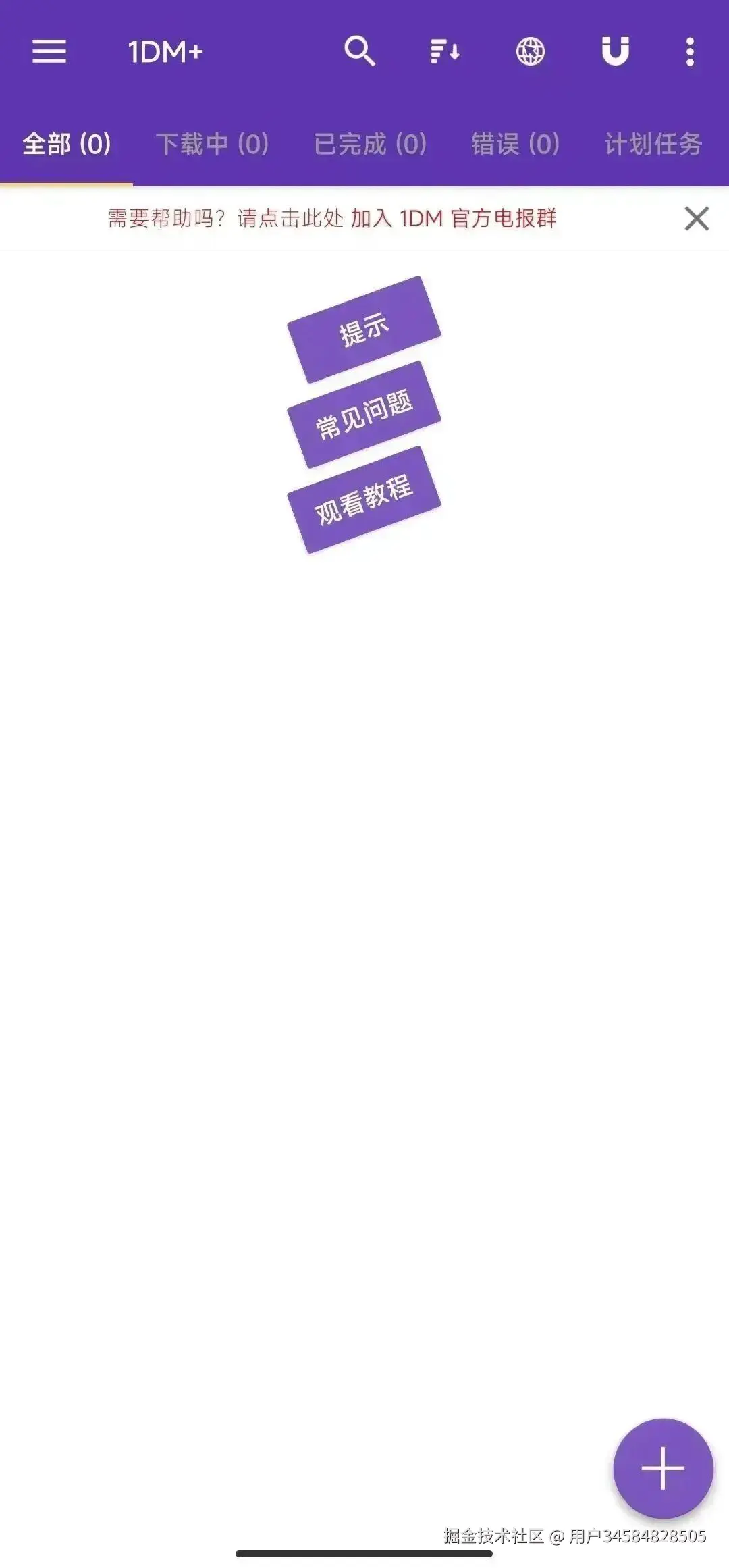
Task: Tap the search magnifier icon
Action: [x=359, y=51]
